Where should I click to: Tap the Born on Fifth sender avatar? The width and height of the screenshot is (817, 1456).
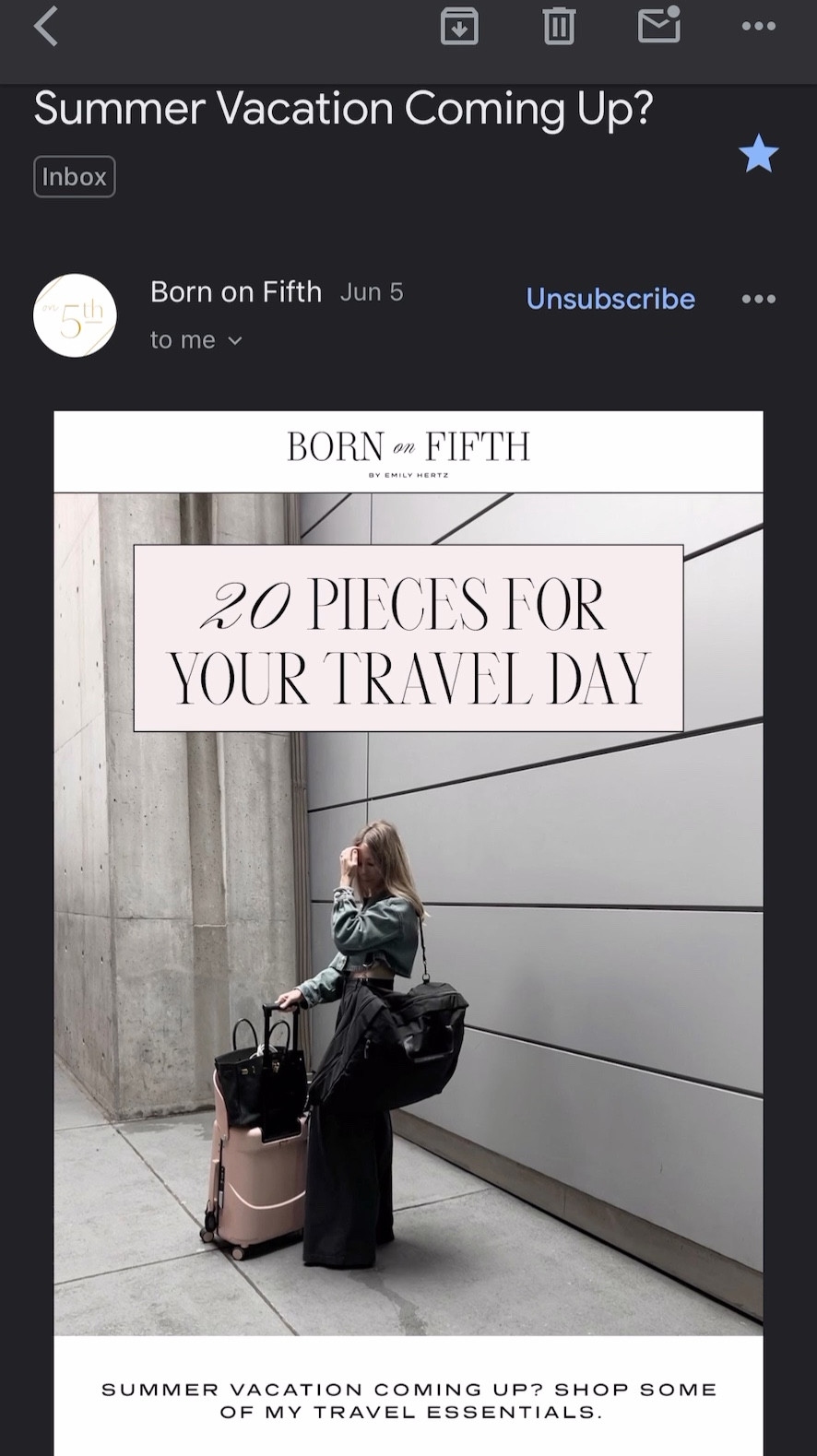click(74, 314)
